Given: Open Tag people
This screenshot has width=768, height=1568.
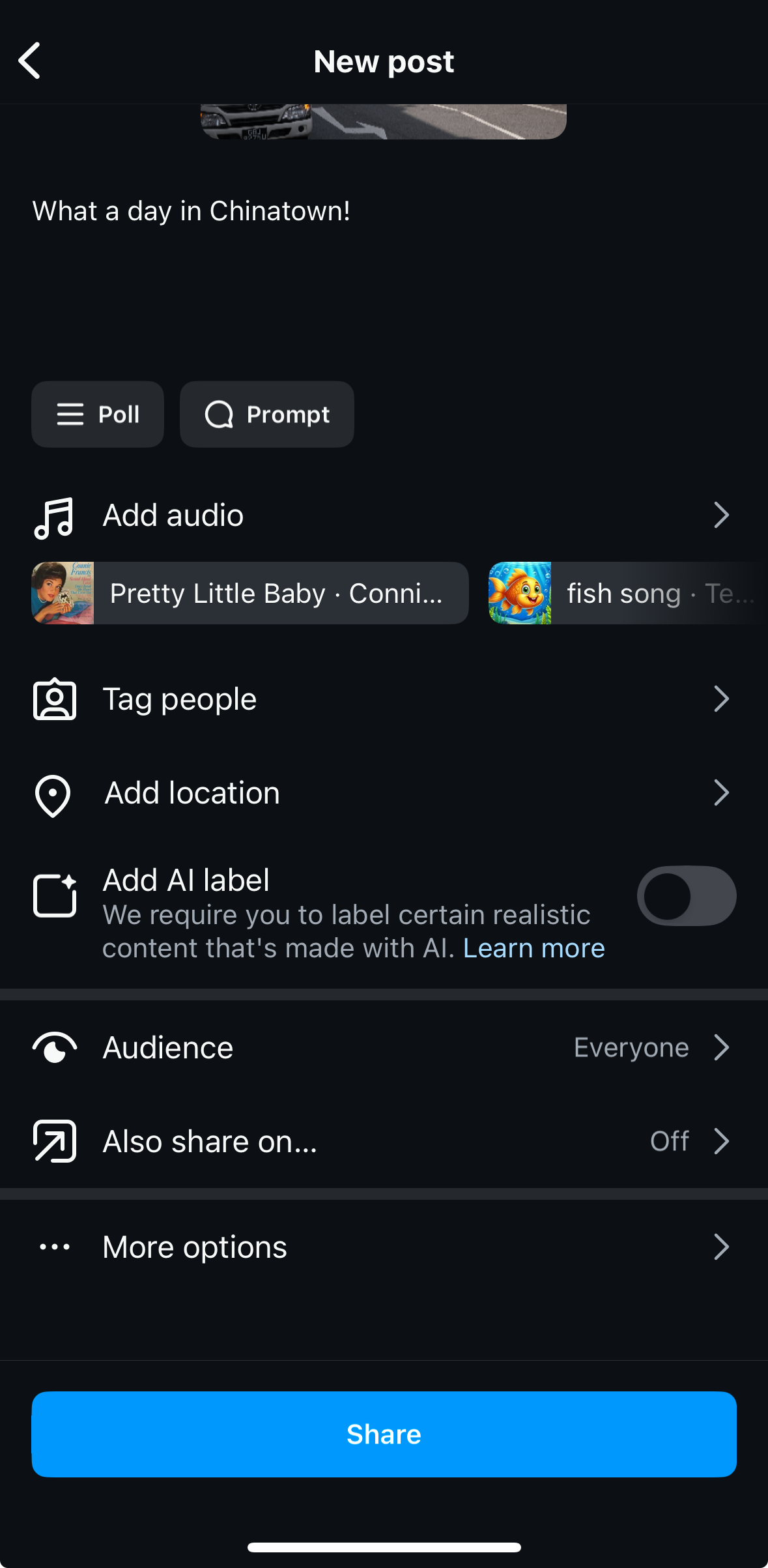Looking at the screenshot, I should (384, 699).
